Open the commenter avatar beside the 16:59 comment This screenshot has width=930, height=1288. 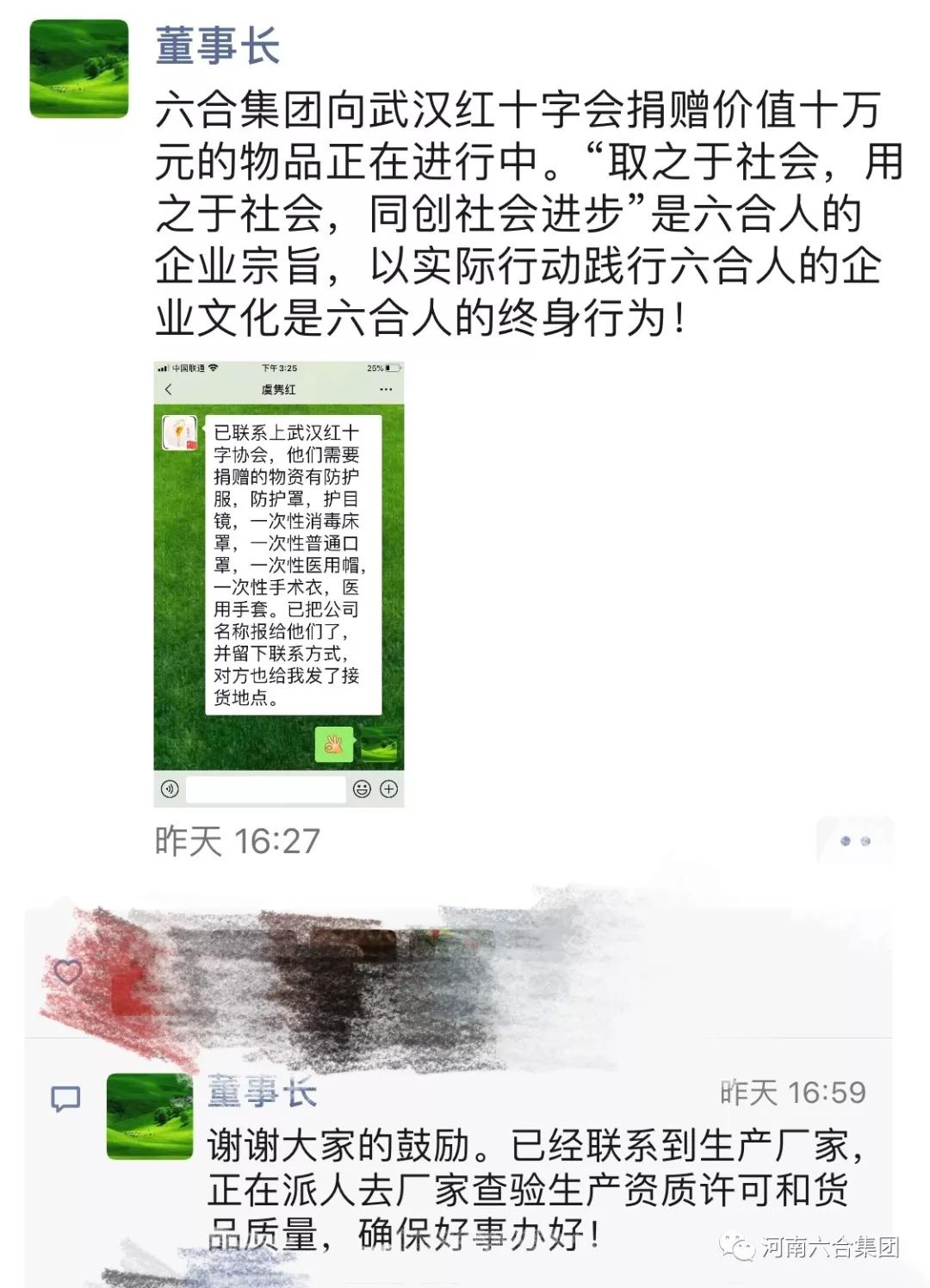(149, 1117)
